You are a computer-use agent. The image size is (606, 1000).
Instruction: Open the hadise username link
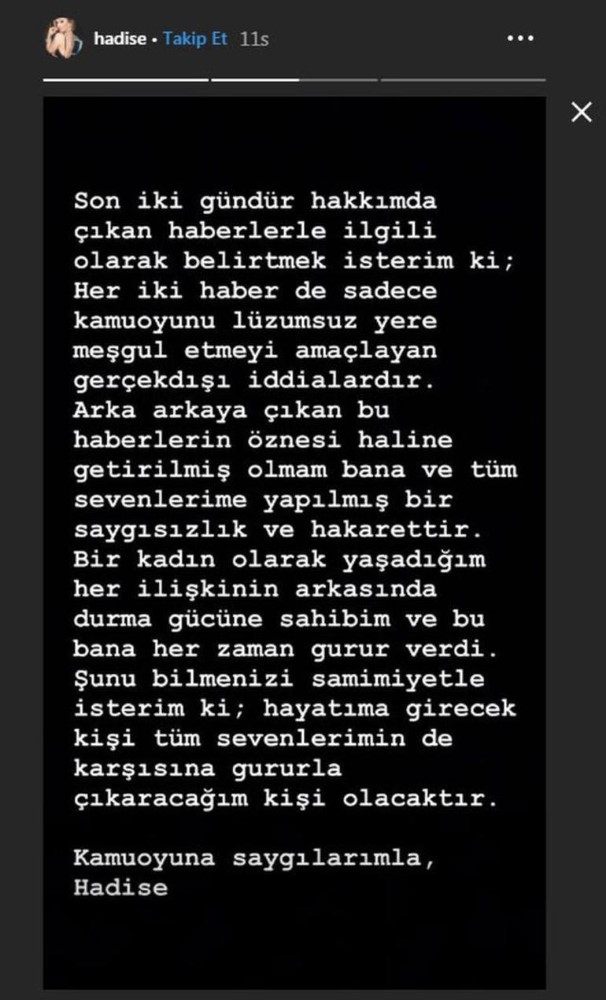pyautogui.click(x=121, y=38)
